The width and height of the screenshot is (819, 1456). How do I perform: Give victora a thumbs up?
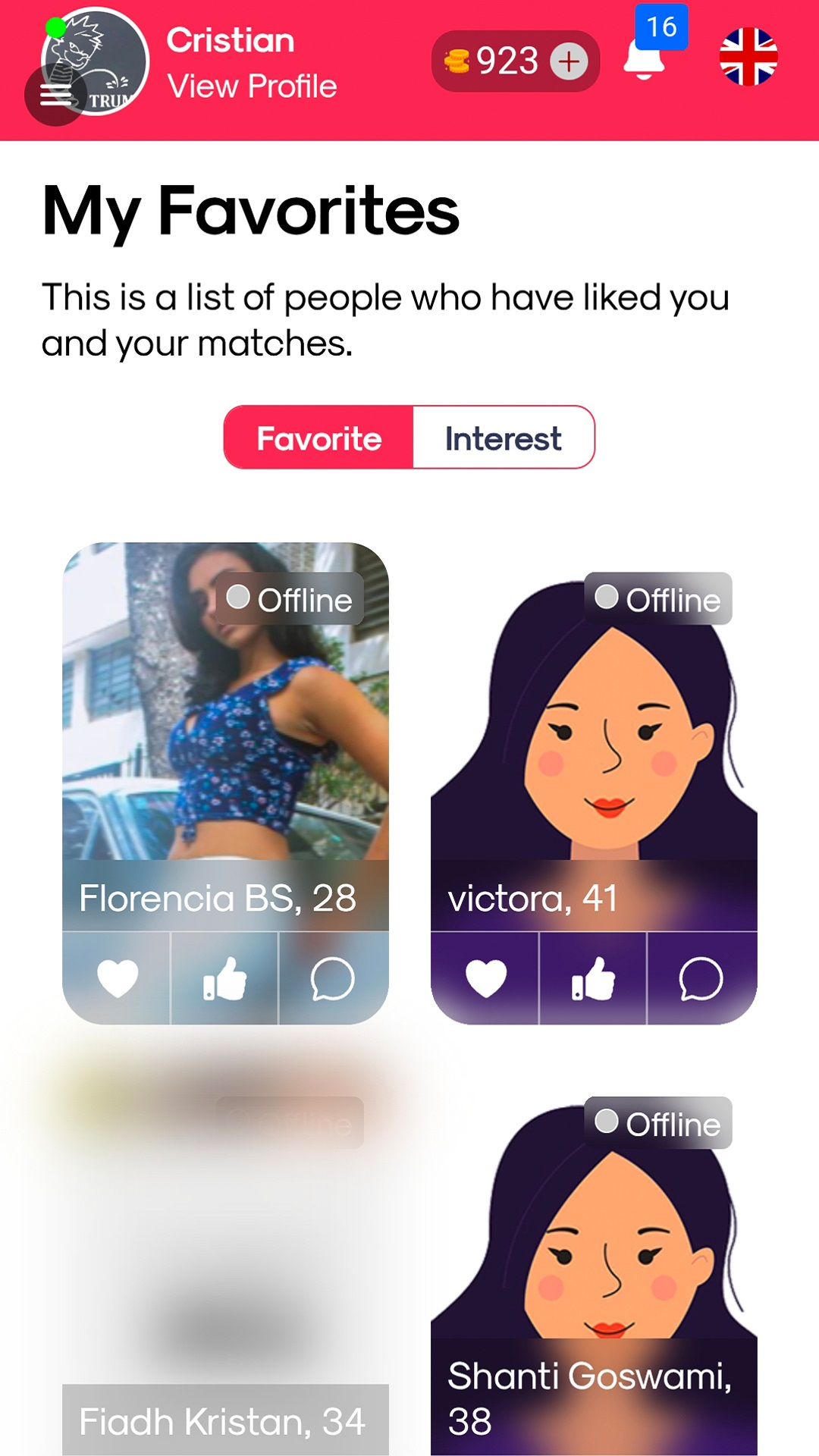(593, 978)
